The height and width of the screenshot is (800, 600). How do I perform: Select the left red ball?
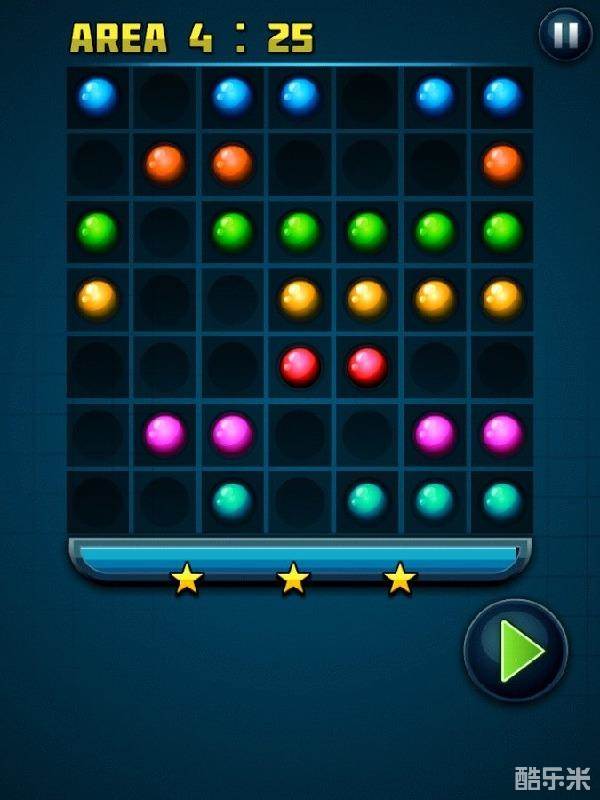tap(300, 366)
